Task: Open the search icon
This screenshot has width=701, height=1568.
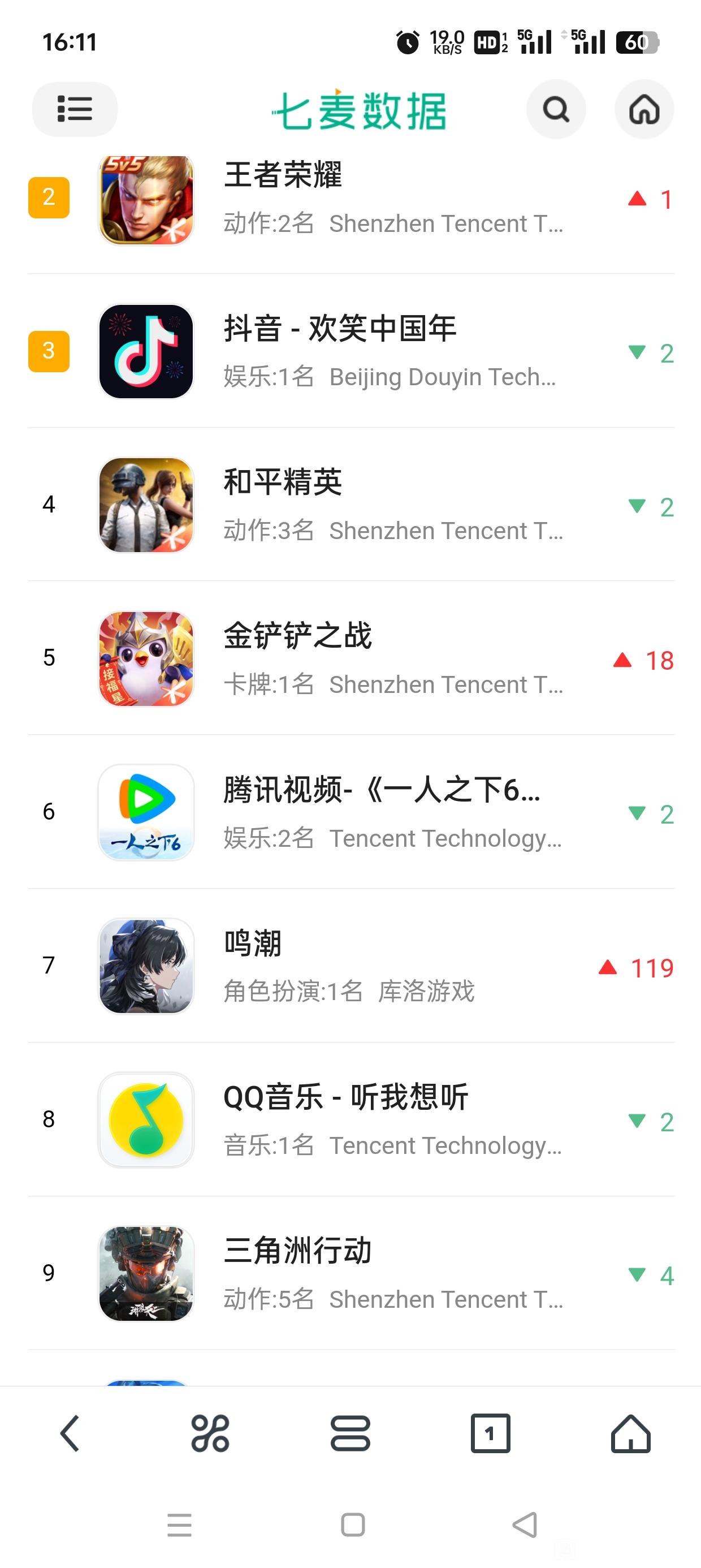Action: point(556,110)
